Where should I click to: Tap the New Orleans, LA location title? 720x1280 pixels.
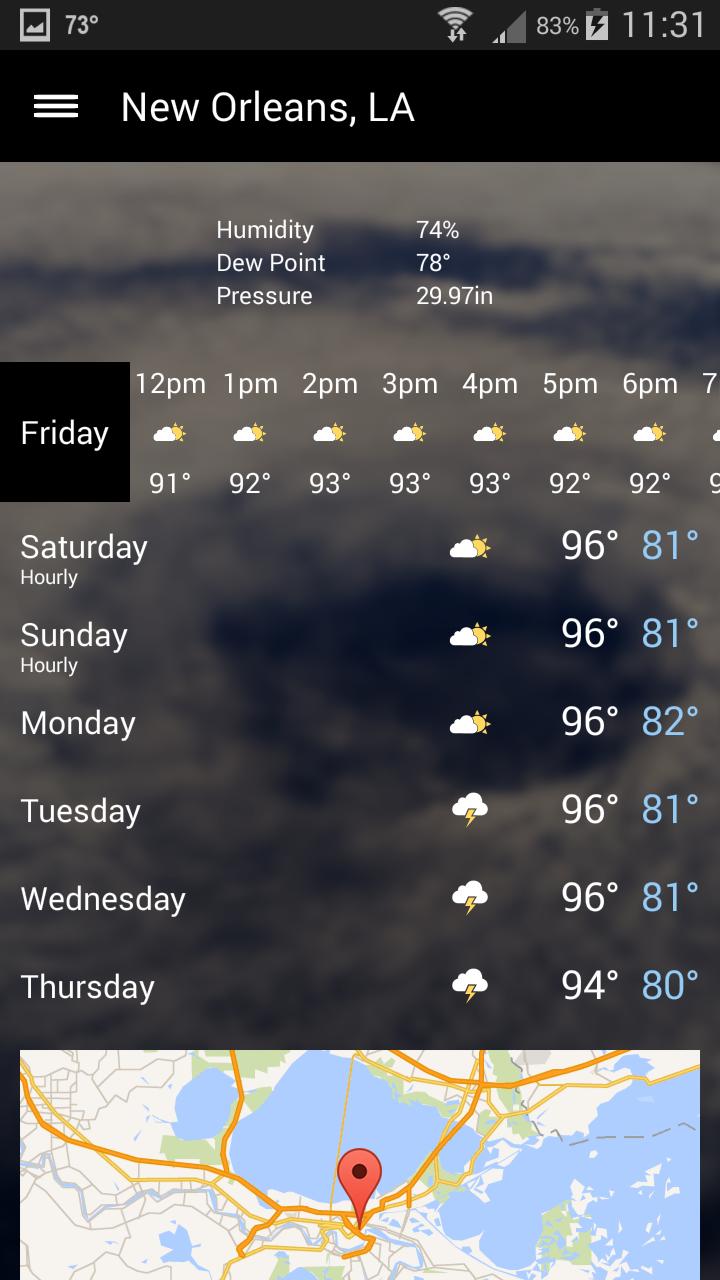coord(266,106)
